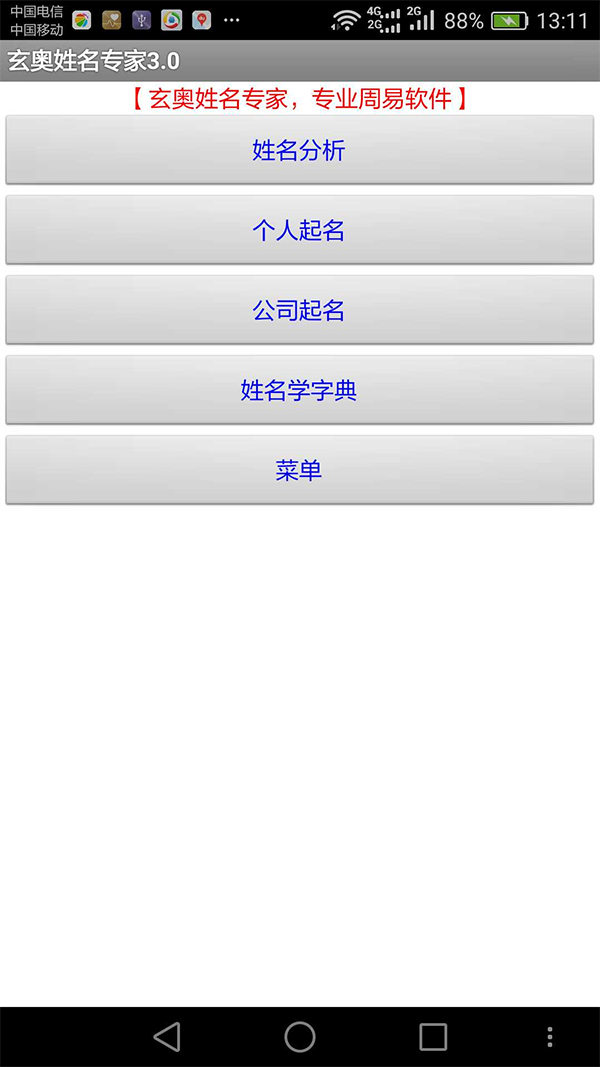
Task: Return to the home screen
Action: coord(300,1037)
